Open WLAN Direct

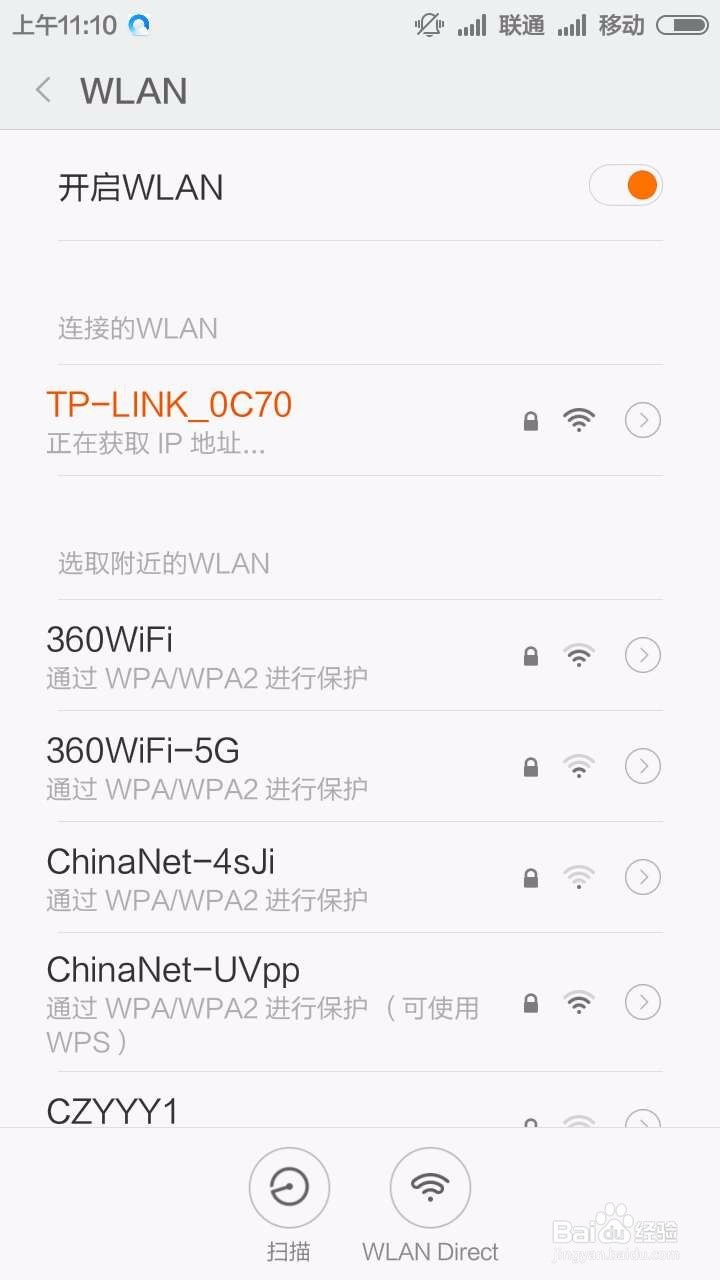(430, 1187)
